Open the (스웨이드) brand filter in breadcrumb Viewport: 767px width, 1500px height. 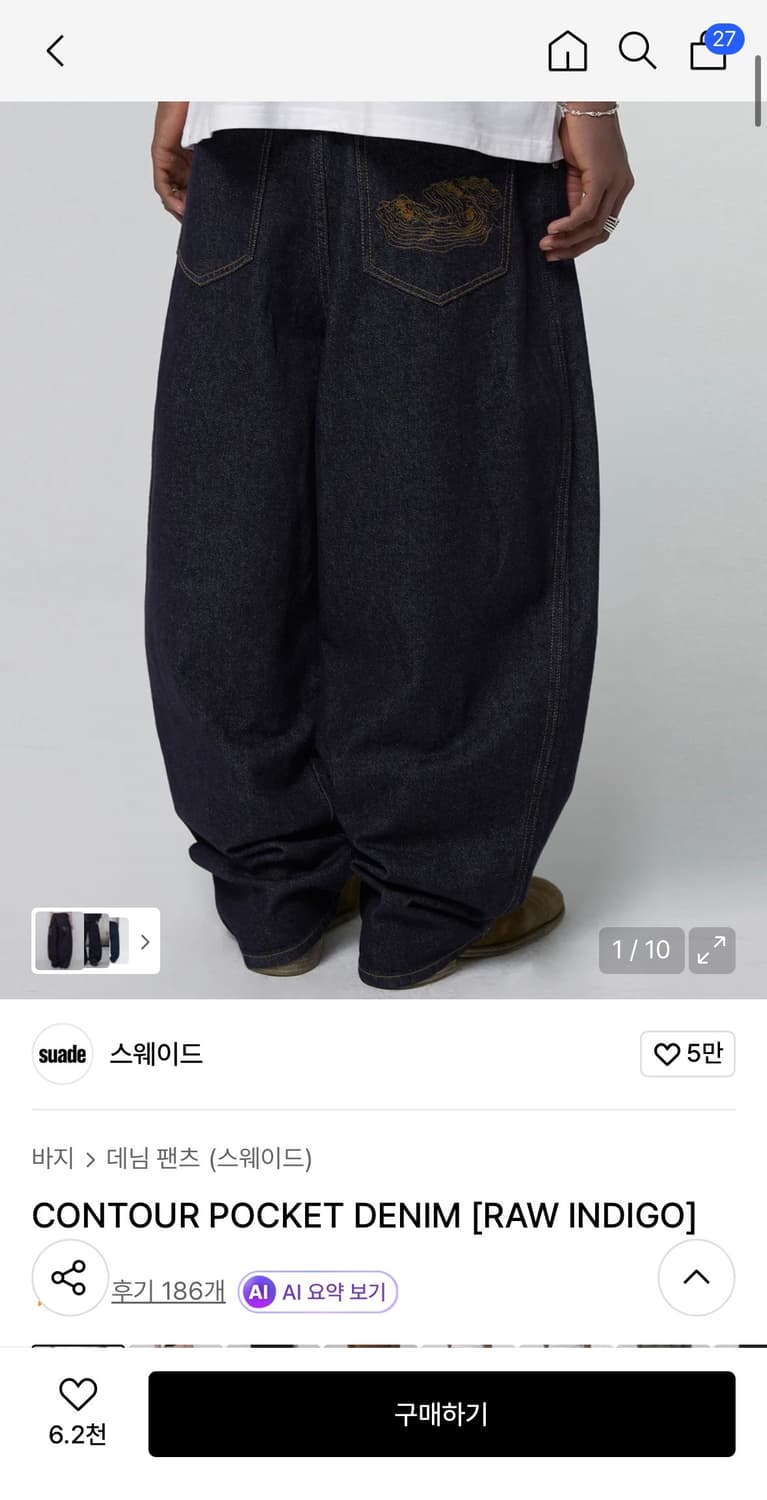coord(262,1158)
